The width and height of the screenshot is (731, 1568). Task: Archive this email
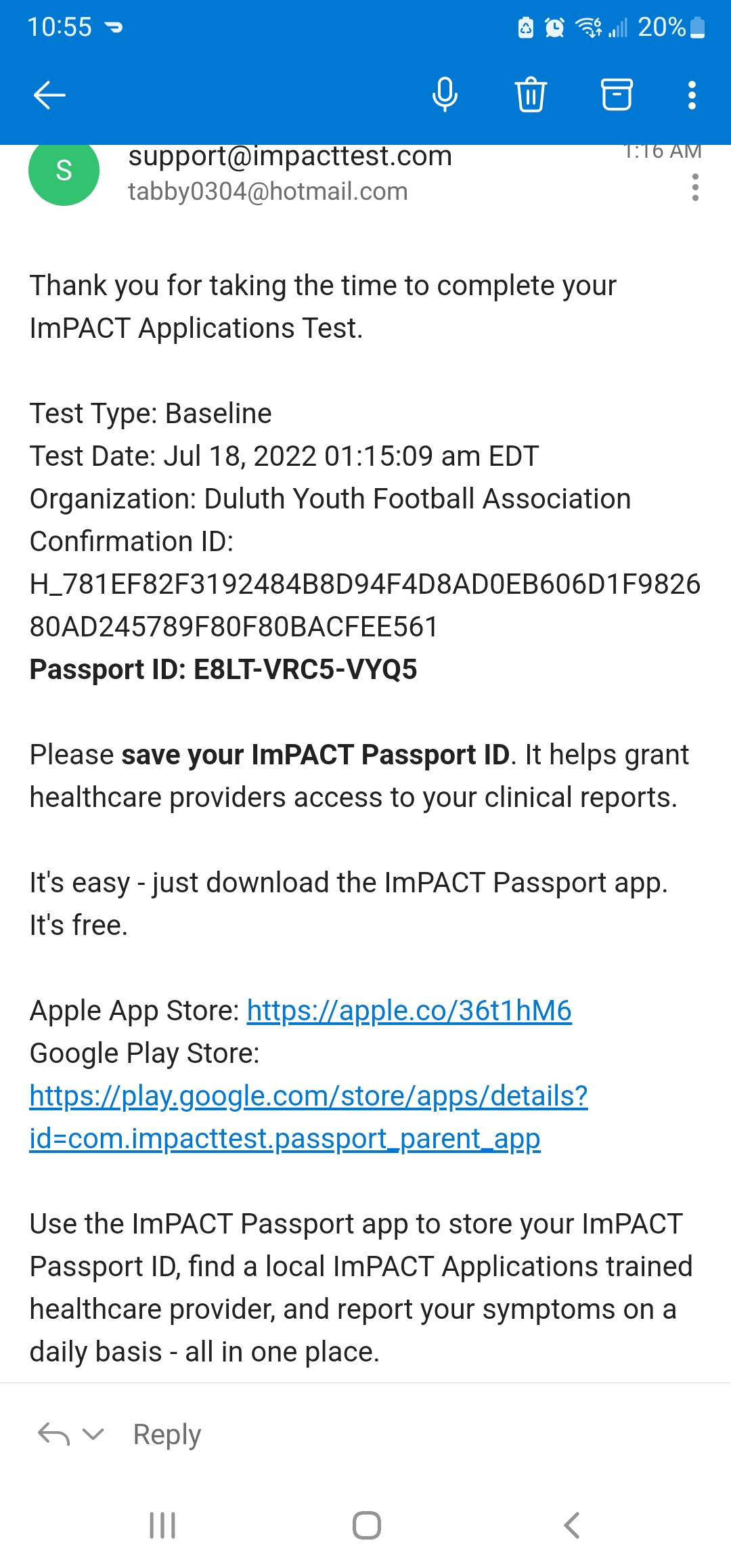point(617,95)
